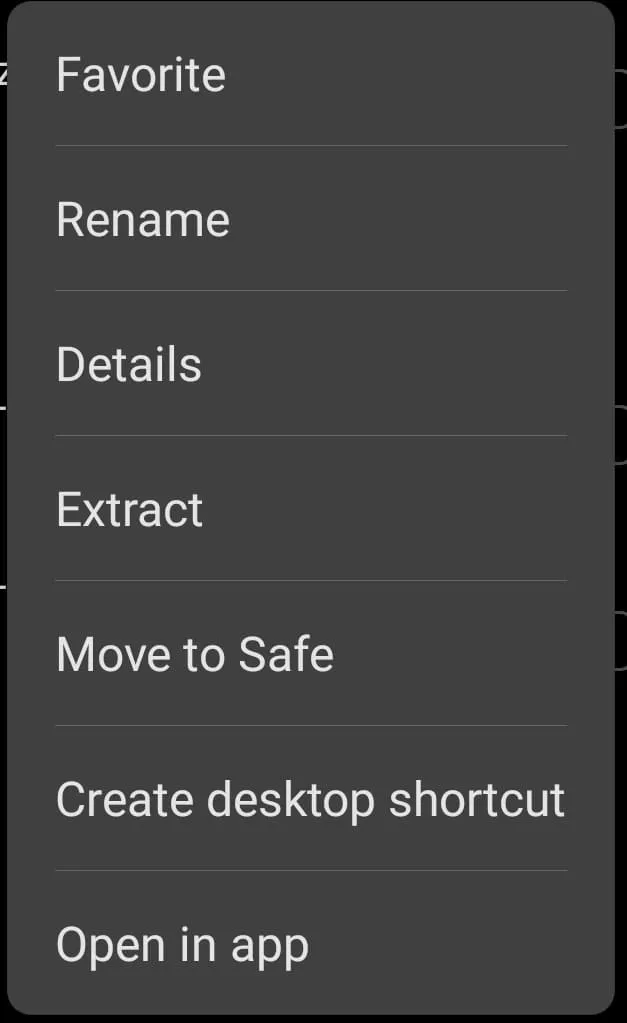Open file Details

[x=311, y=363]
